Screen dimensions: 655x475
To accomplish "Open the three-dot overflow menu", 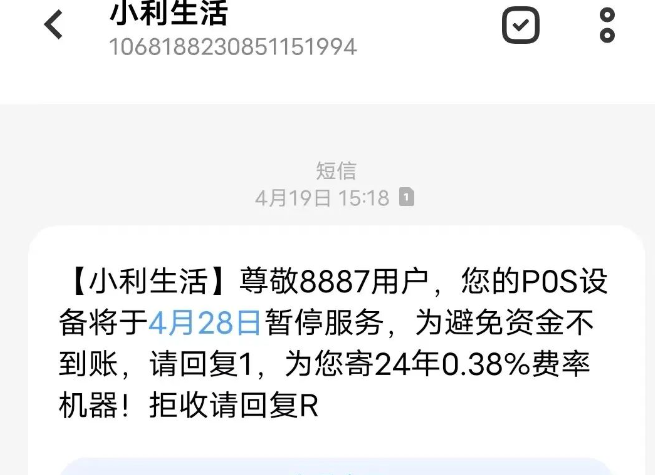I will tap(607, 25).
